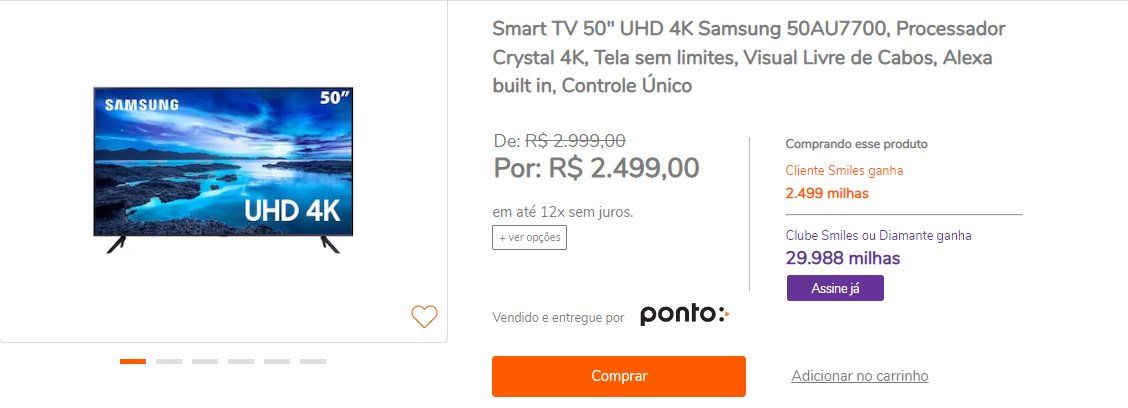Open the Samsung TV product image

click(x=223, y=169)
